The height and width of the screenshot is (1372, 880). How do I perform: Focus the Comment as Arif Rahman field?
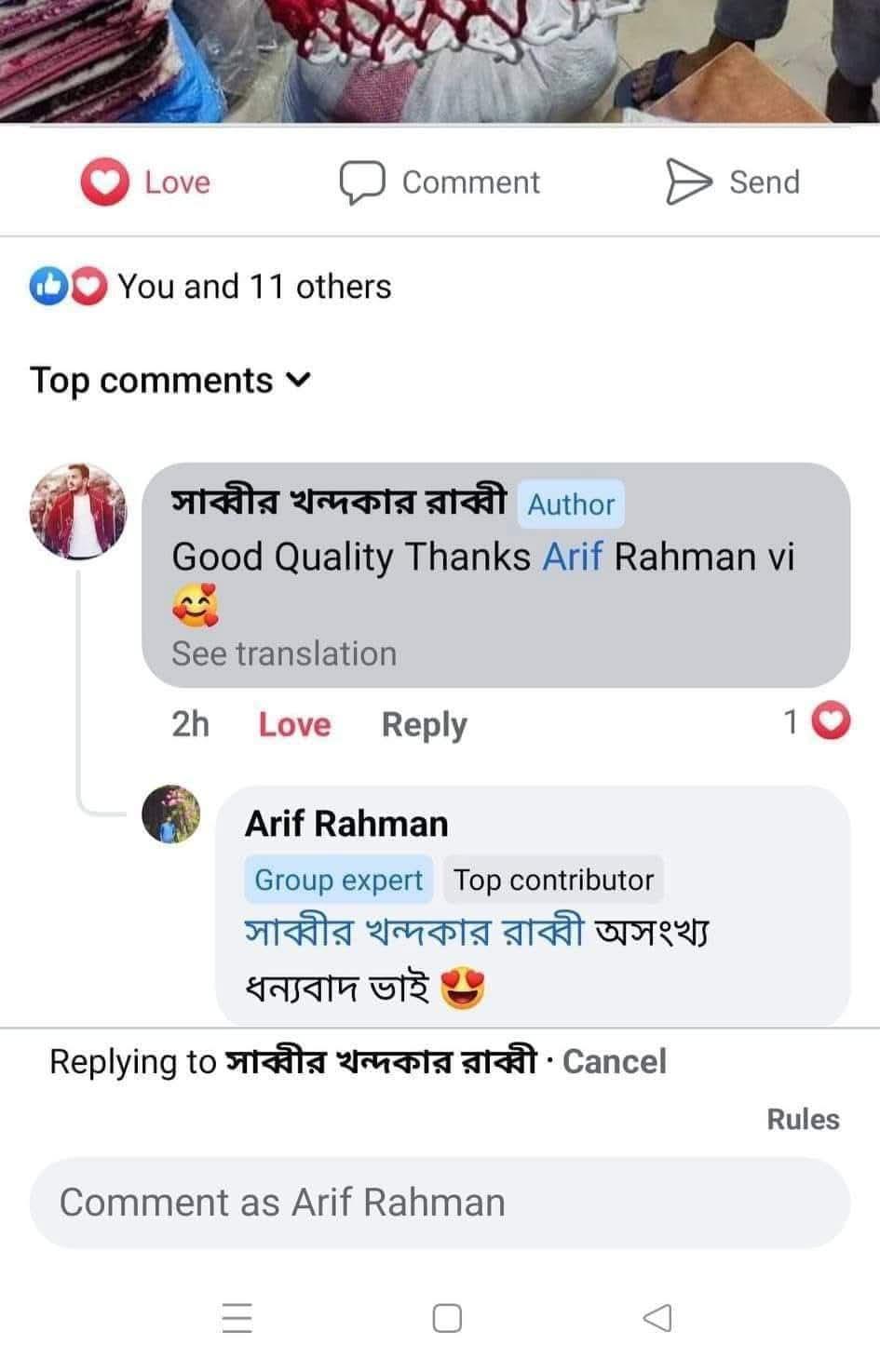point(440,1203)
